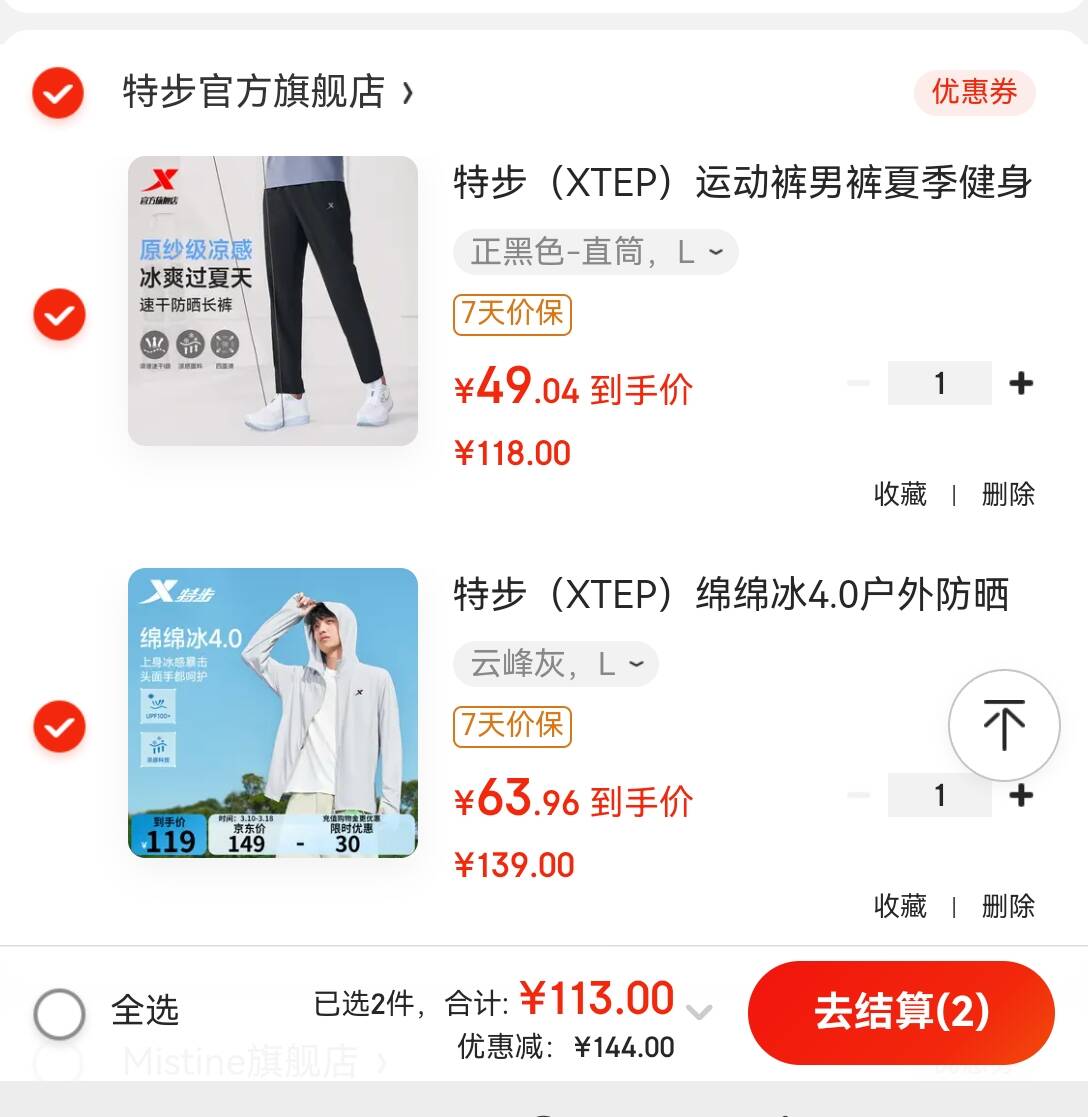The image size is (1088, 1117).
Task: Tap the back-to-top arrow button
Action: click(x=1004, y=725)
